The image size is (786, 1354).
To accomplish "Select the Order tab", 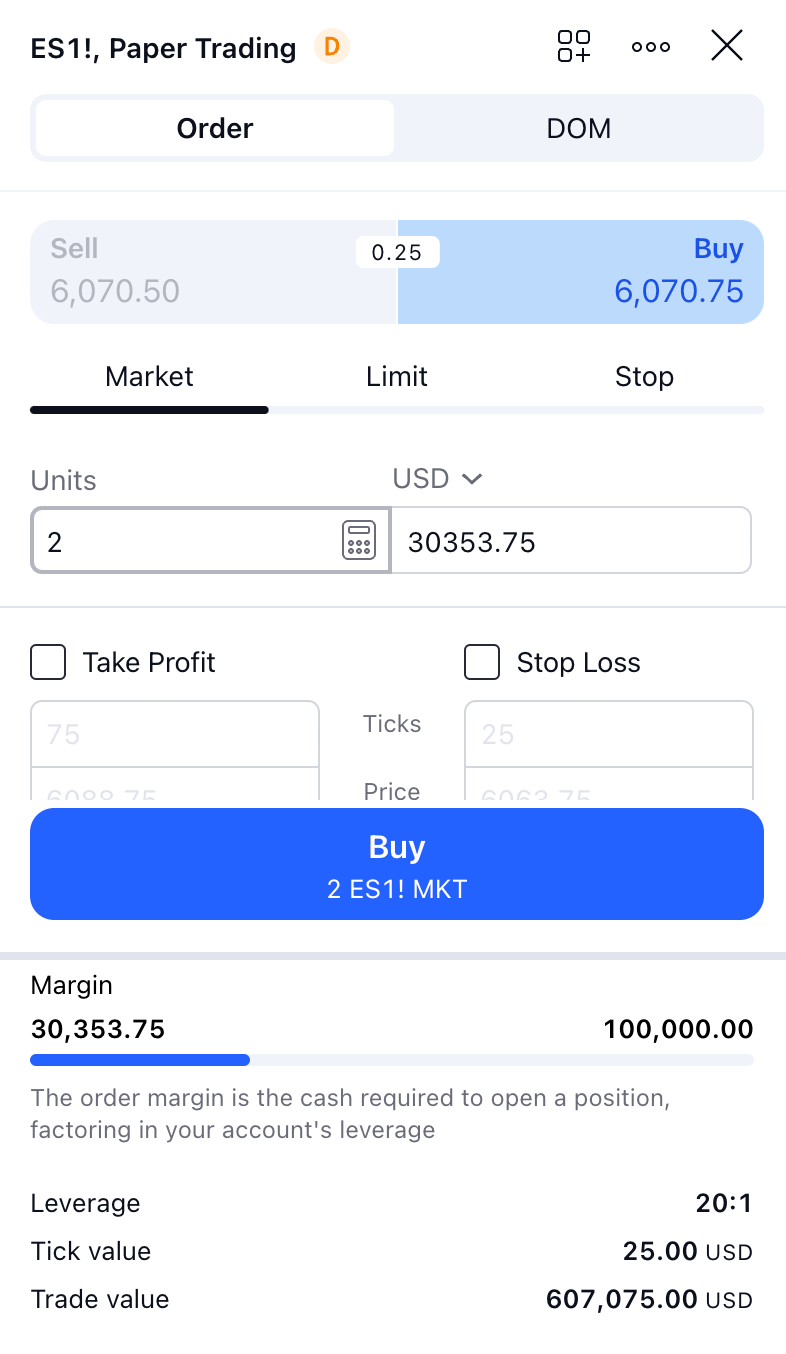I will tap(215, 128).
